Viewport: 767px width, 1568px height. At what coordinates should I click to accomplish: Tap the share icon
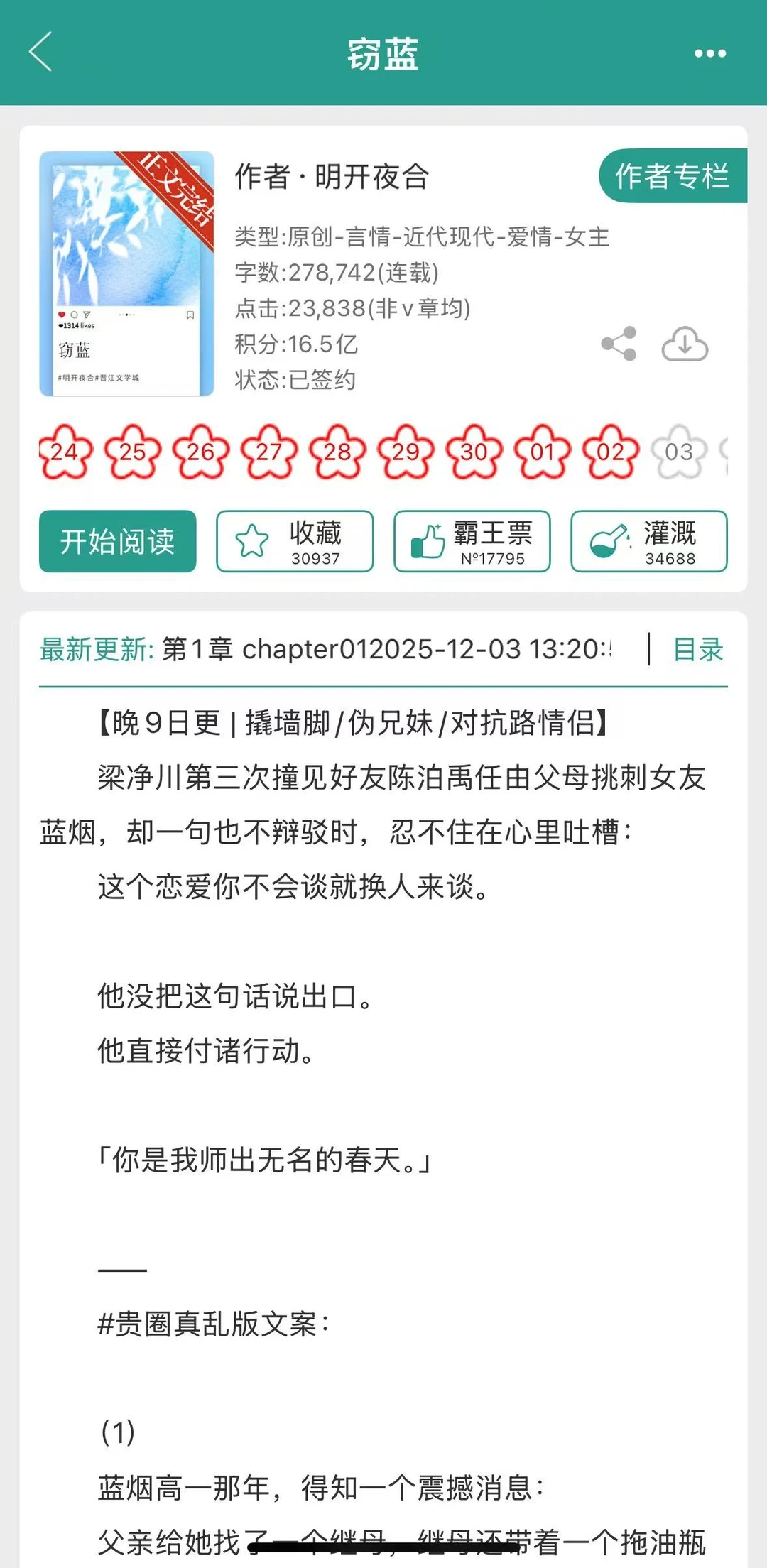pyautogui.click(x=617, y=344)
